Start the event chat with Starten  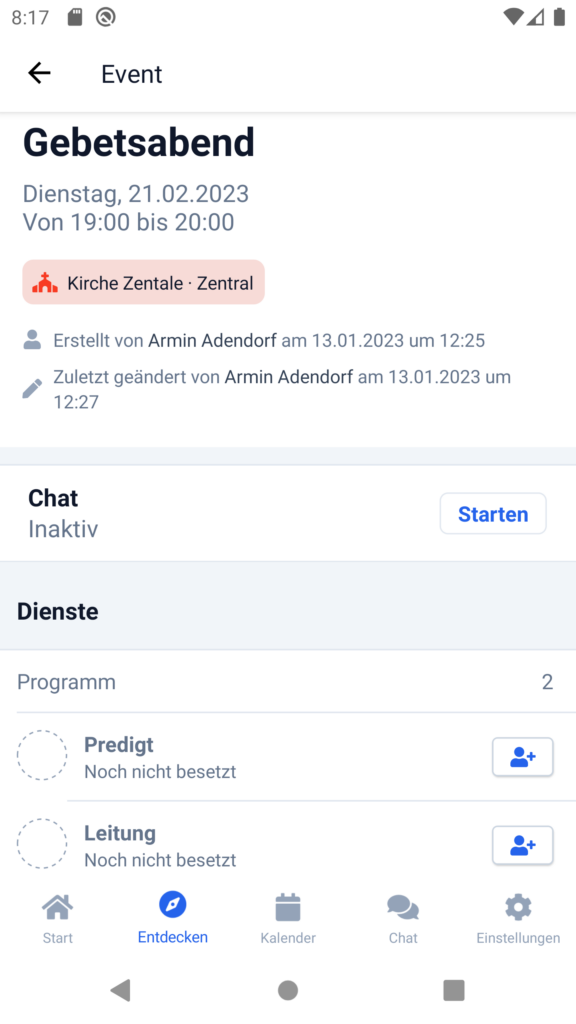point(493,514)
